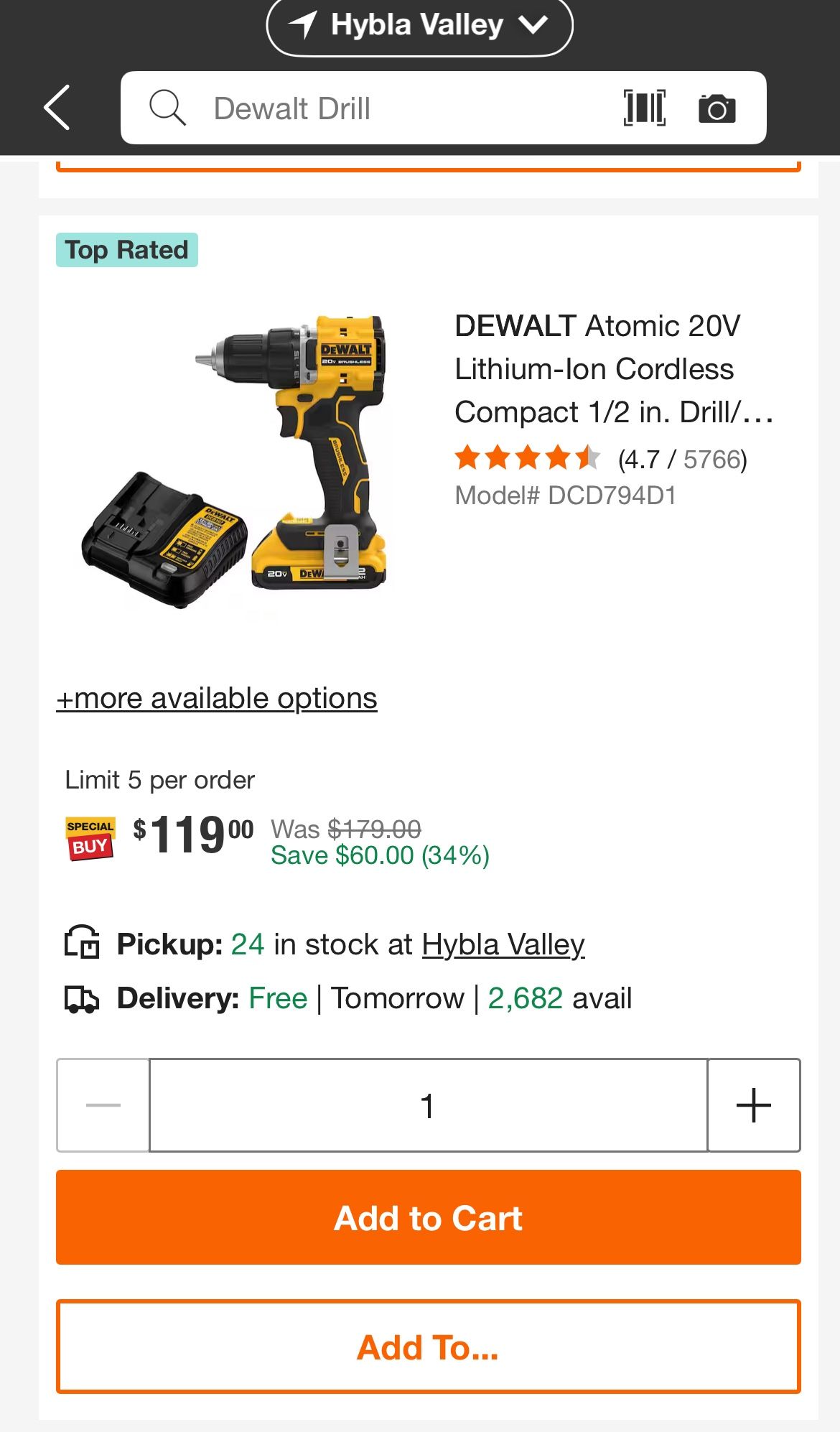
Task: Tap the Top Rated label
Action: (x=126, y=250)
